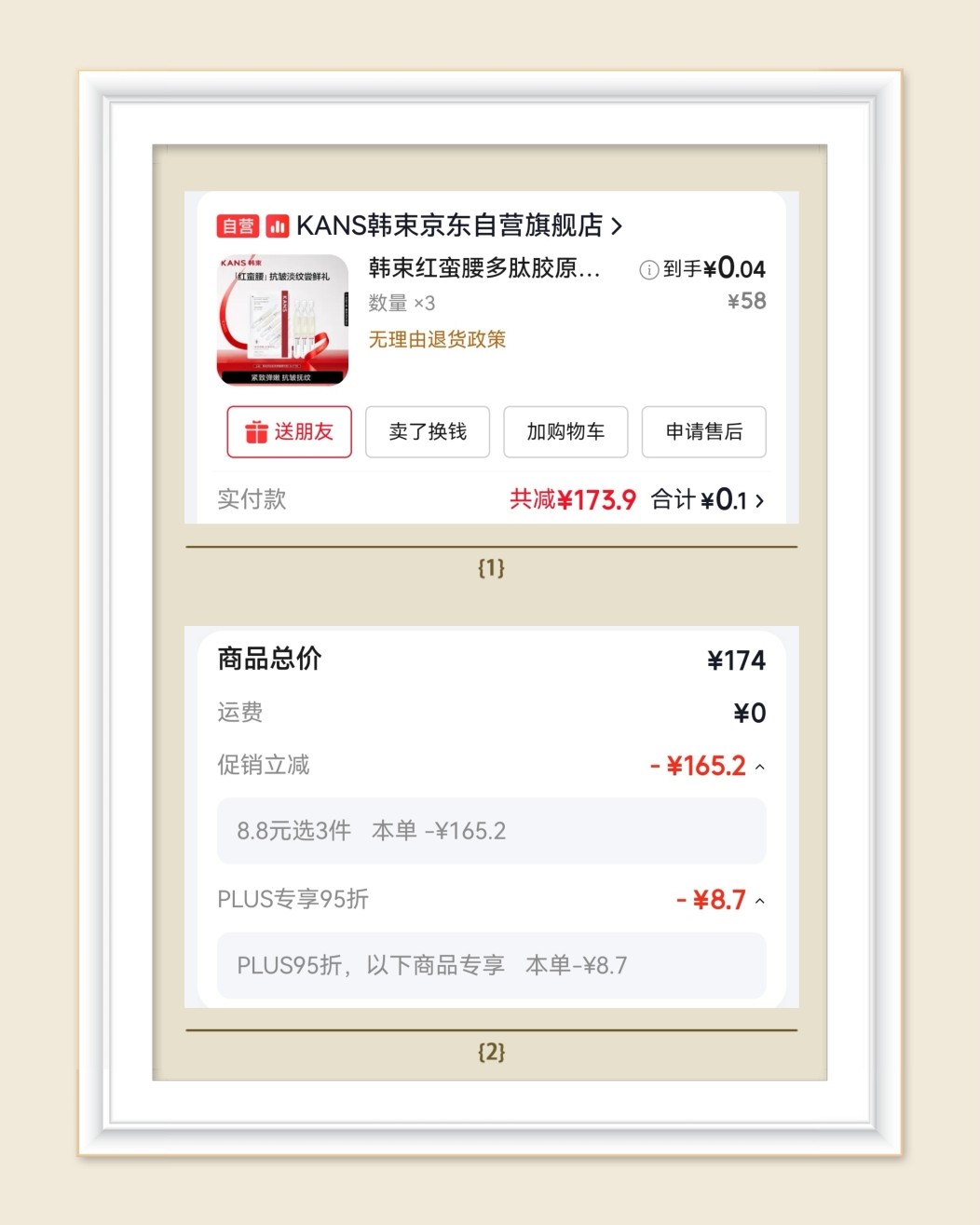Tap the {2} section marker
The image size is (980, 1225).
[x=491, y=1052]
